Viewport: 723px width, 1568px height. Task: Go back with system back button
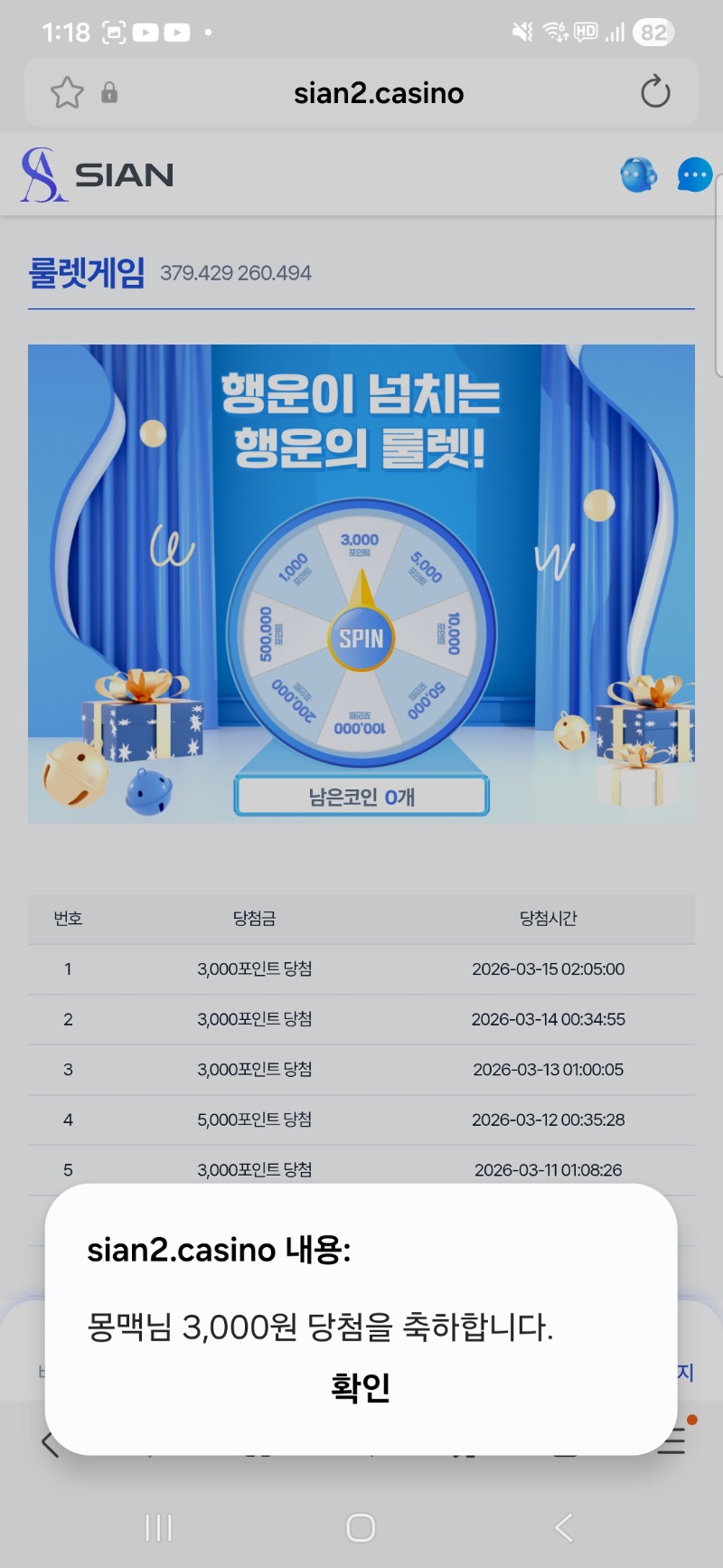[x=563, y=1527]
